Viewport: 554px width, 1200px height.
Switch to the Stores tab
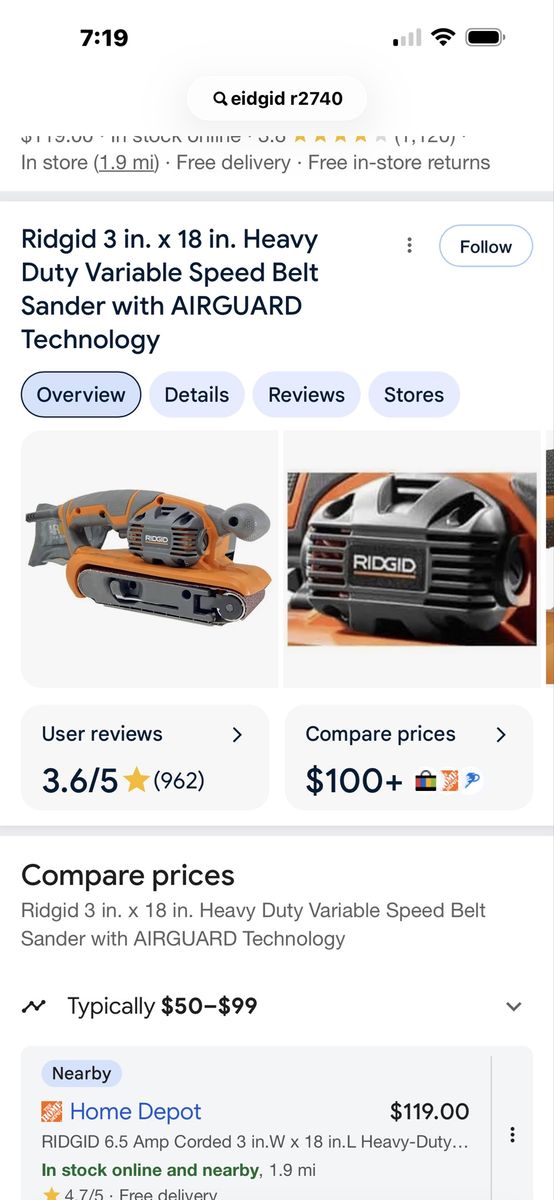pyautogui.click(x=413, y=394)
